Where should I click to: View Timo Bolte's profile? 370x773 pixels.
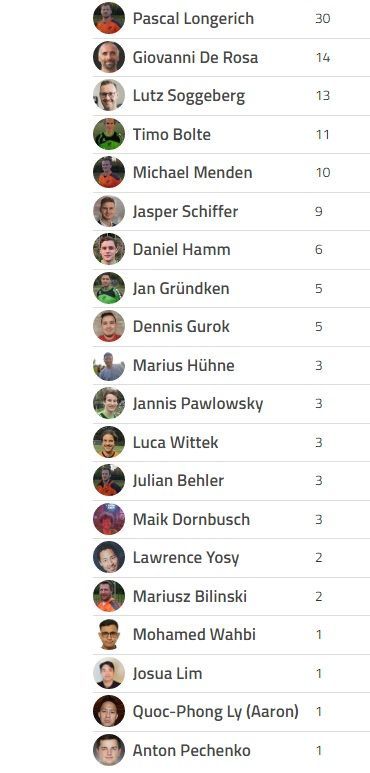(231, 134)
